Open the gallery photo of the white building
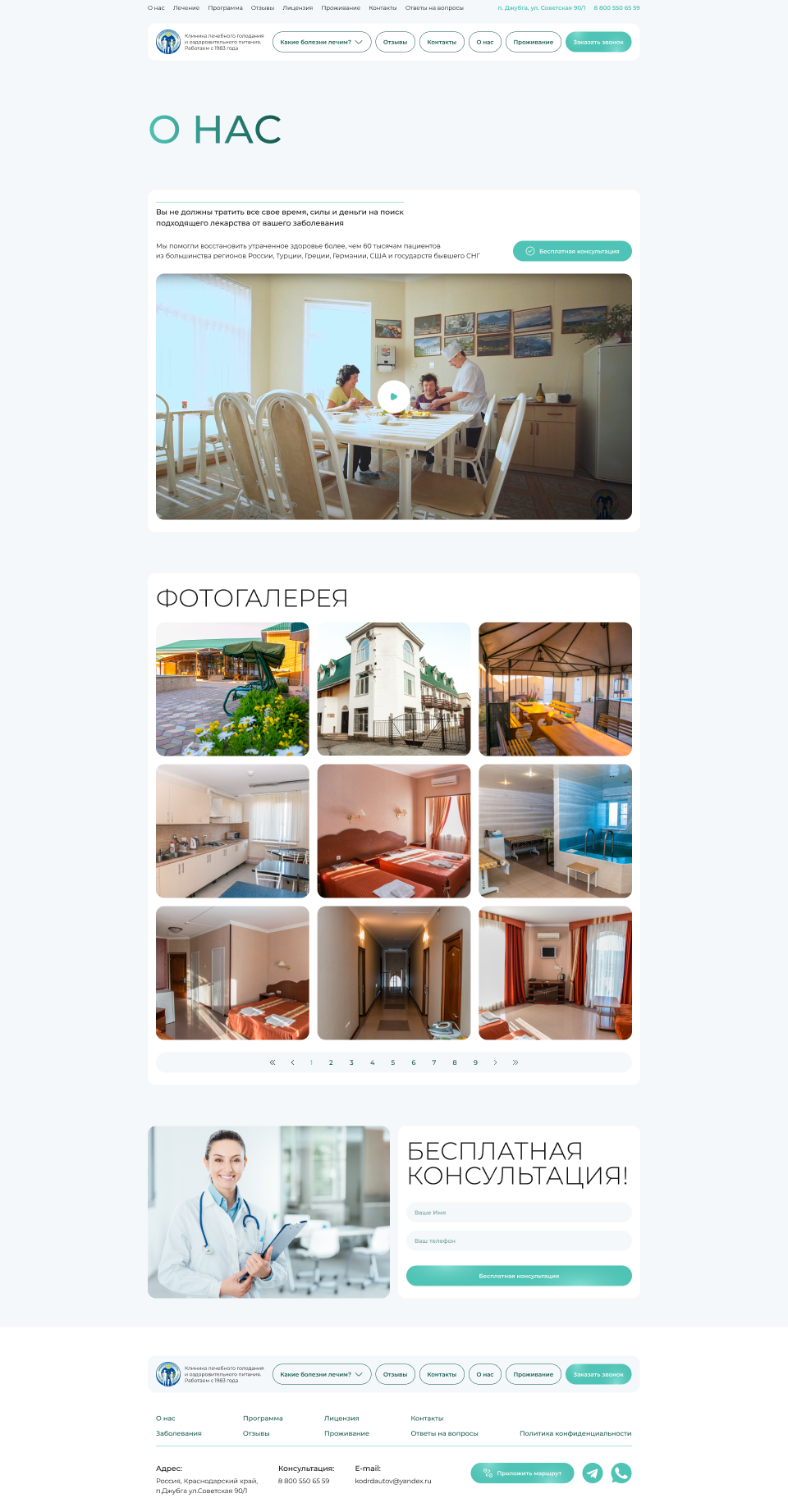The width and height of the screenshot is (788, 1512). [393, 688]
